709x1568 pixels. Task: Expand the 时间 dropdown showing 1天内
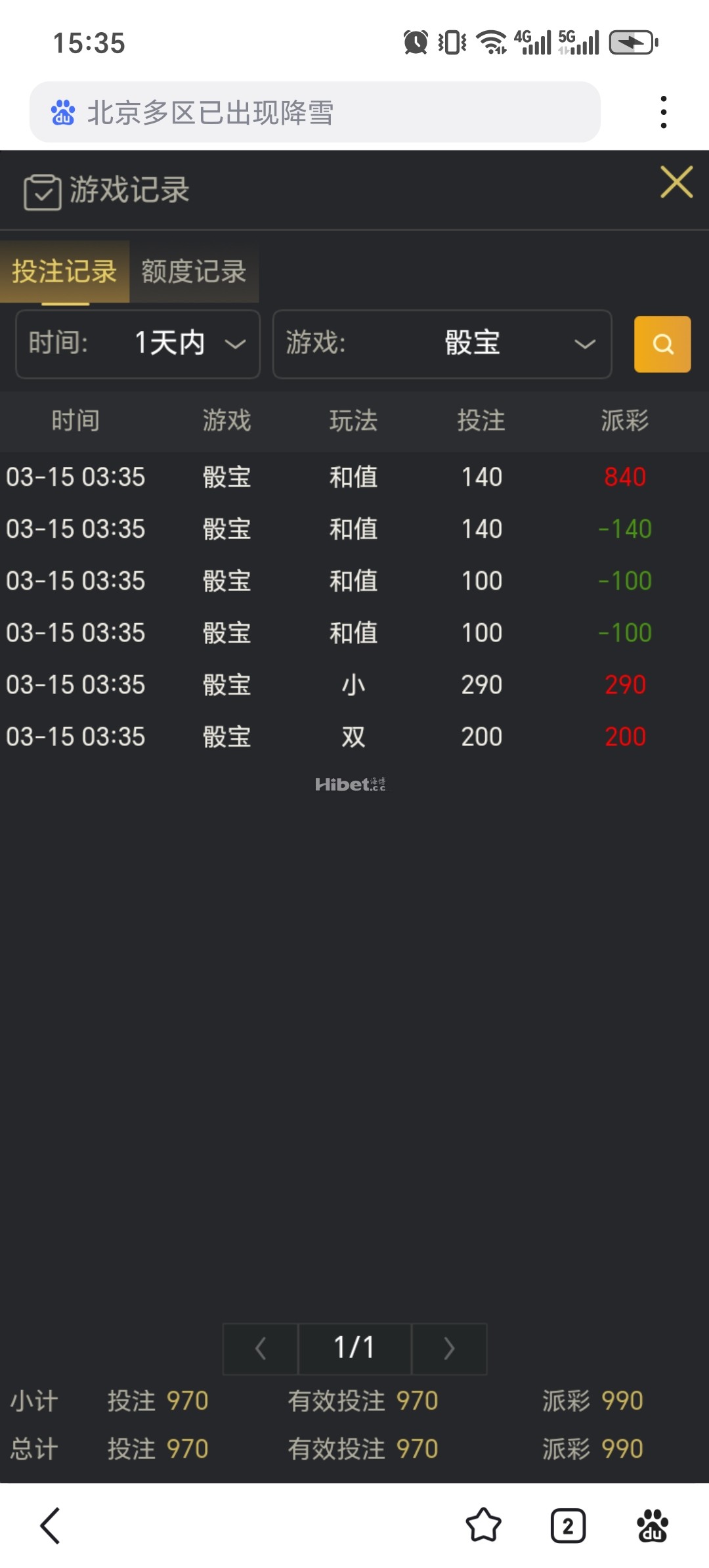pos(138,344)
